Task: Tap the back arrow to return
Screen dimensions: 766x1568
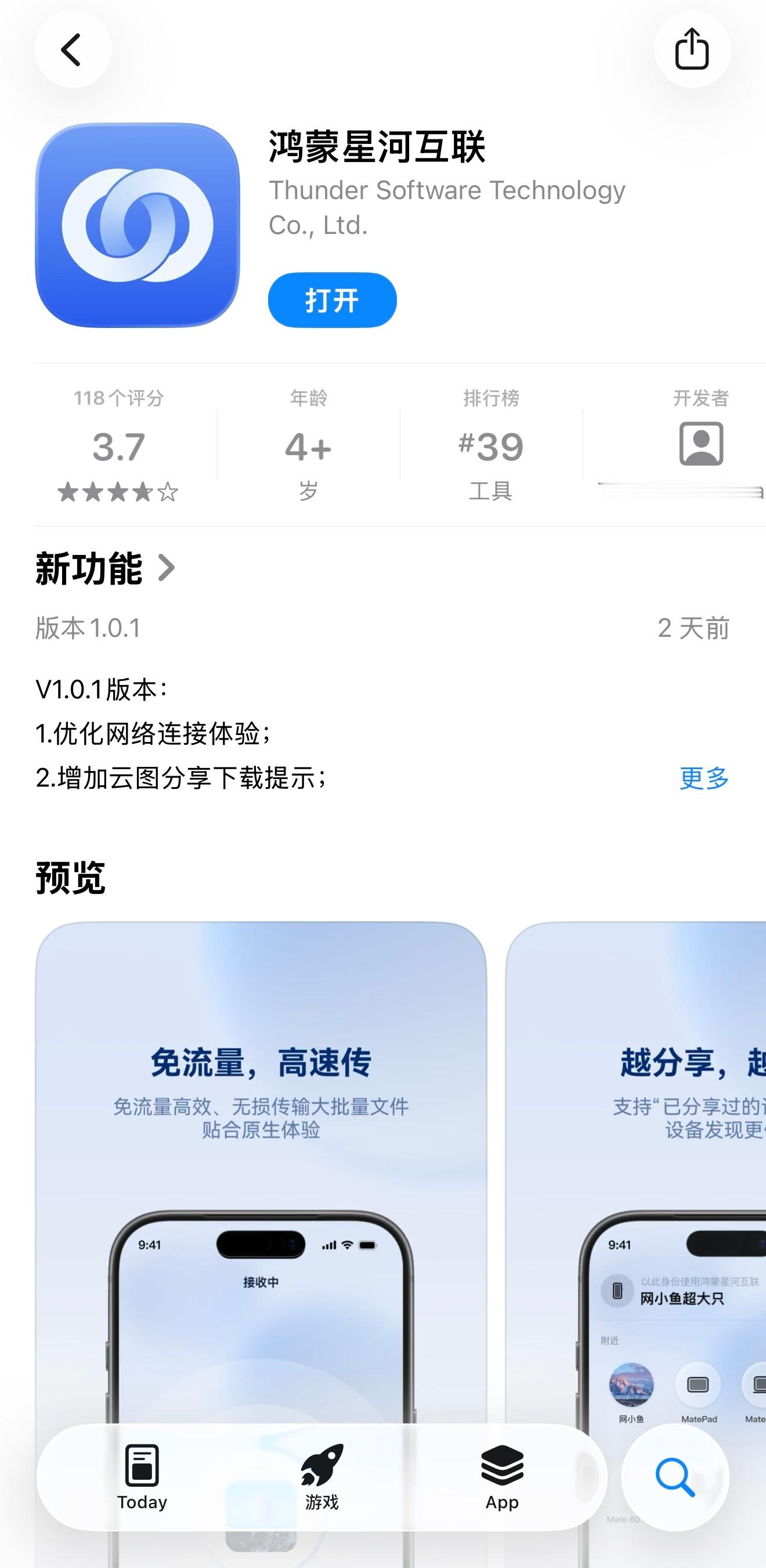Action: pyautogui.click(x=73, y=49)
